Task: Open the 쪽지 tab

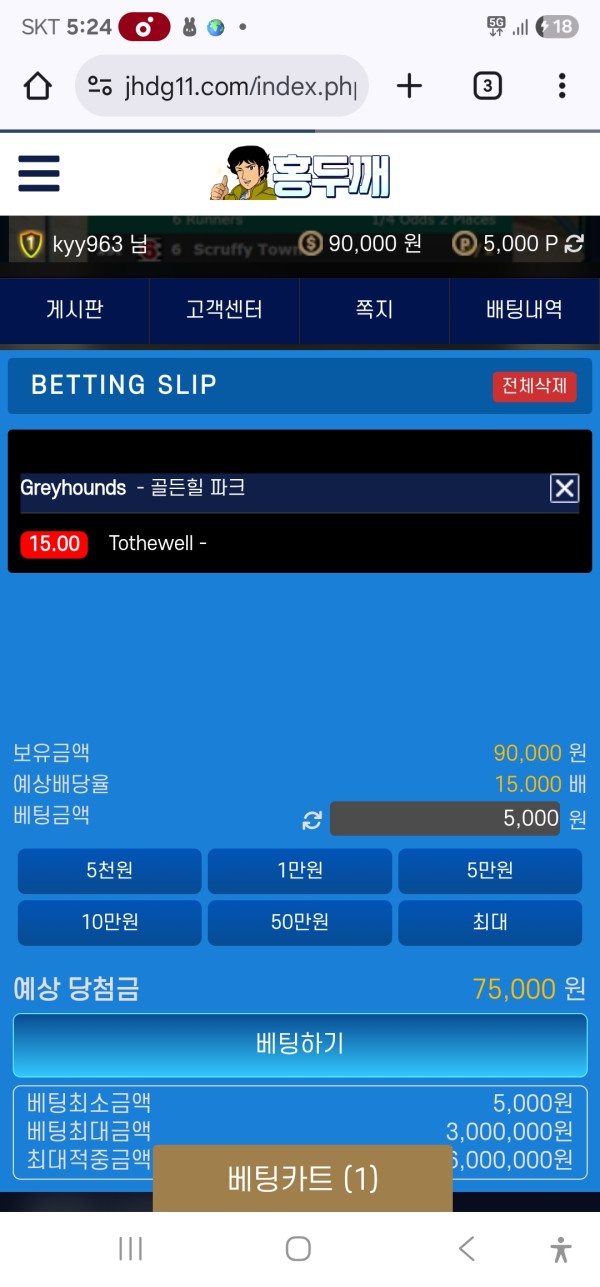Action: coord(374,310)
